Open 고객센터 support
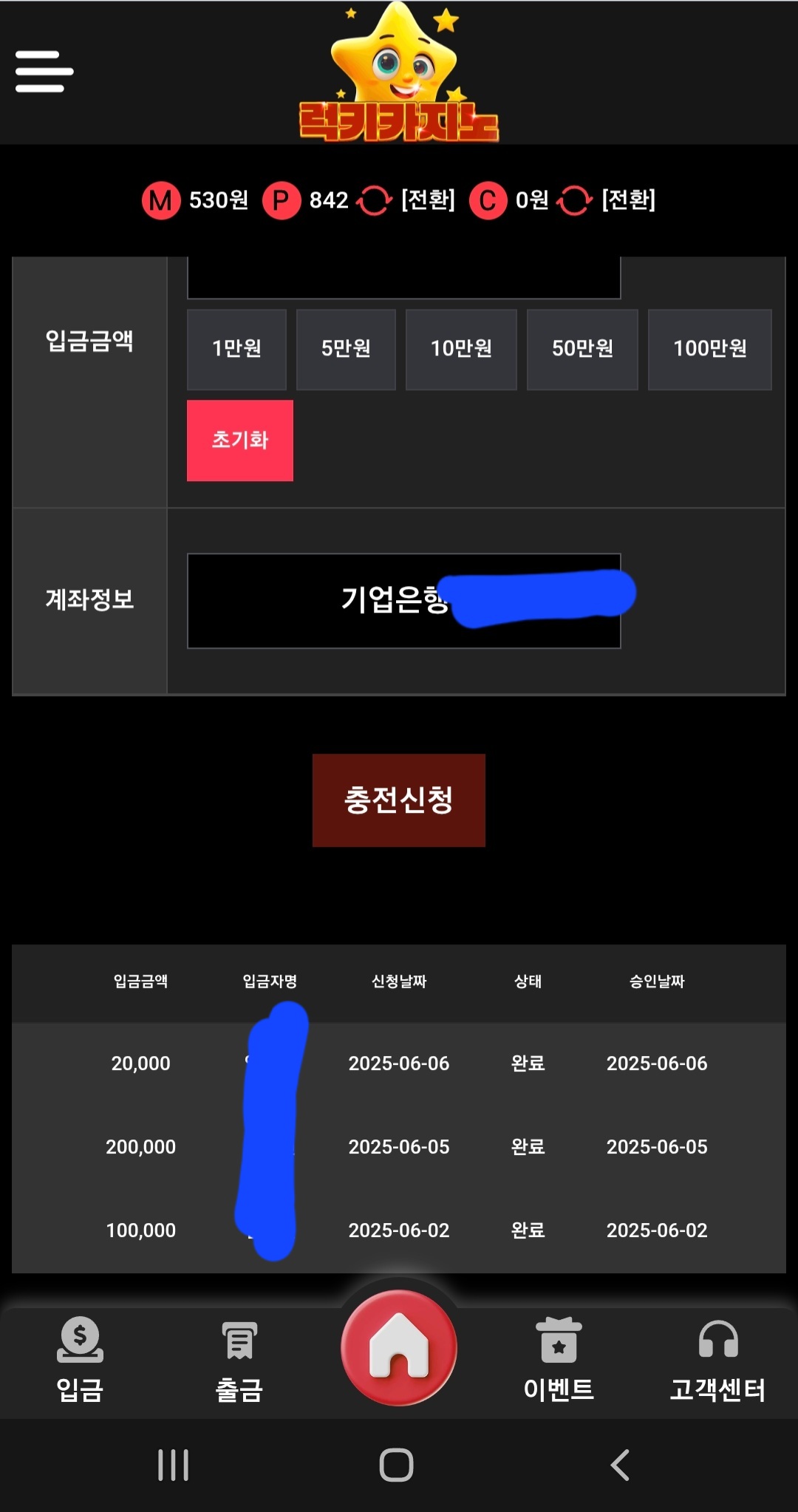The width and height of the screenshot is (798, 1512). 717,1360
